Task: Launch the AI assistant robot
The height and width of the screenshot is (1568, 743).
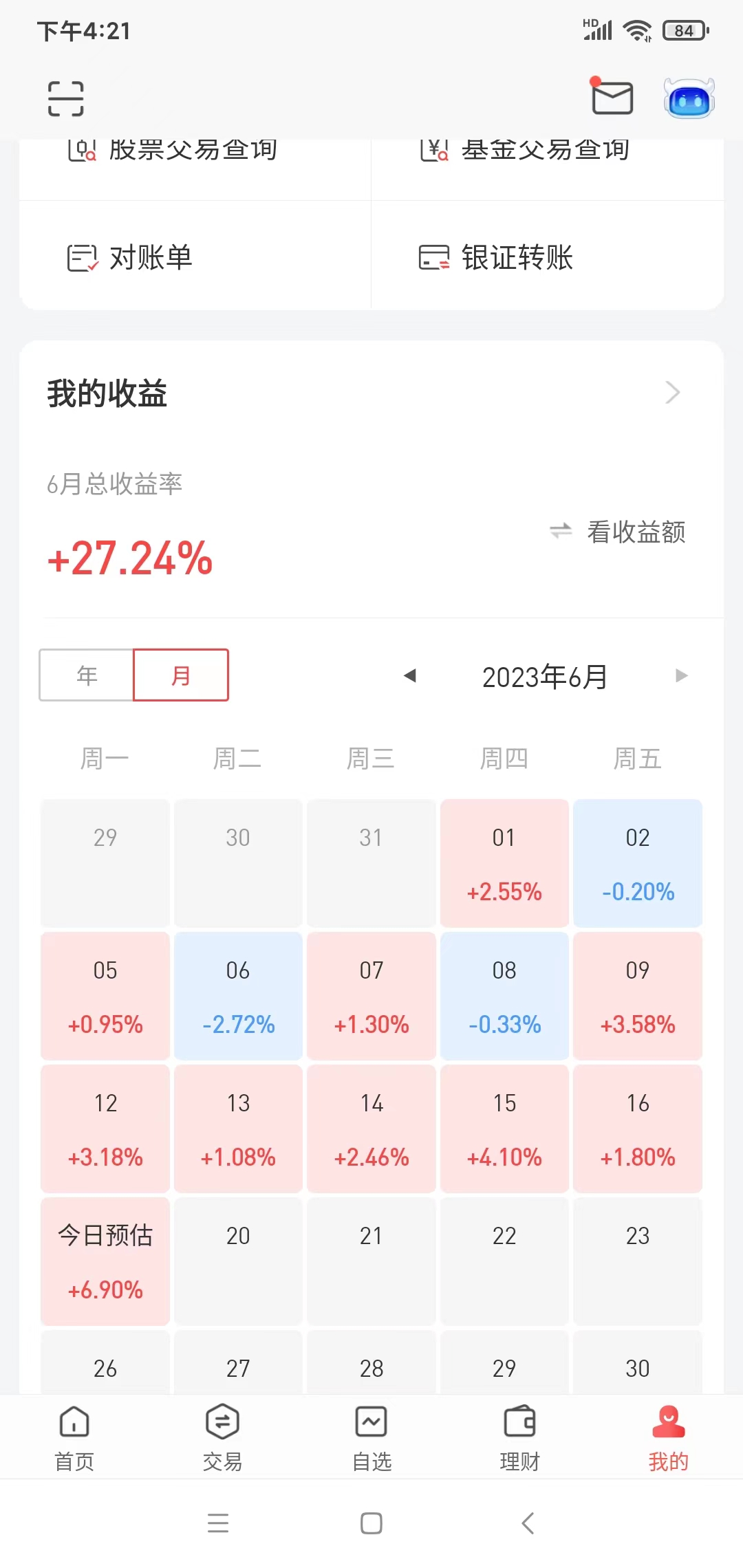Action: [x=689, y=98]
